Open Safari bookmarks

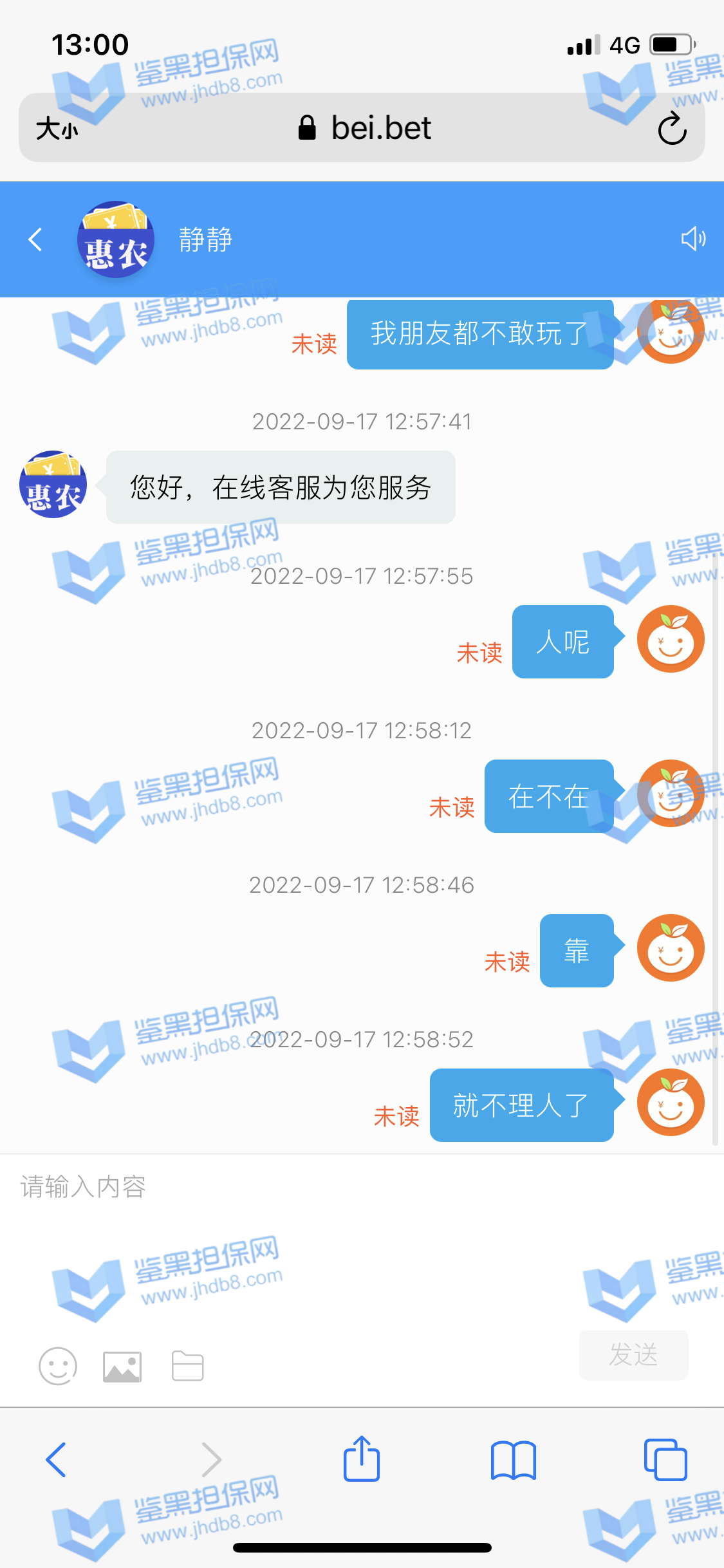(513, 1460)
